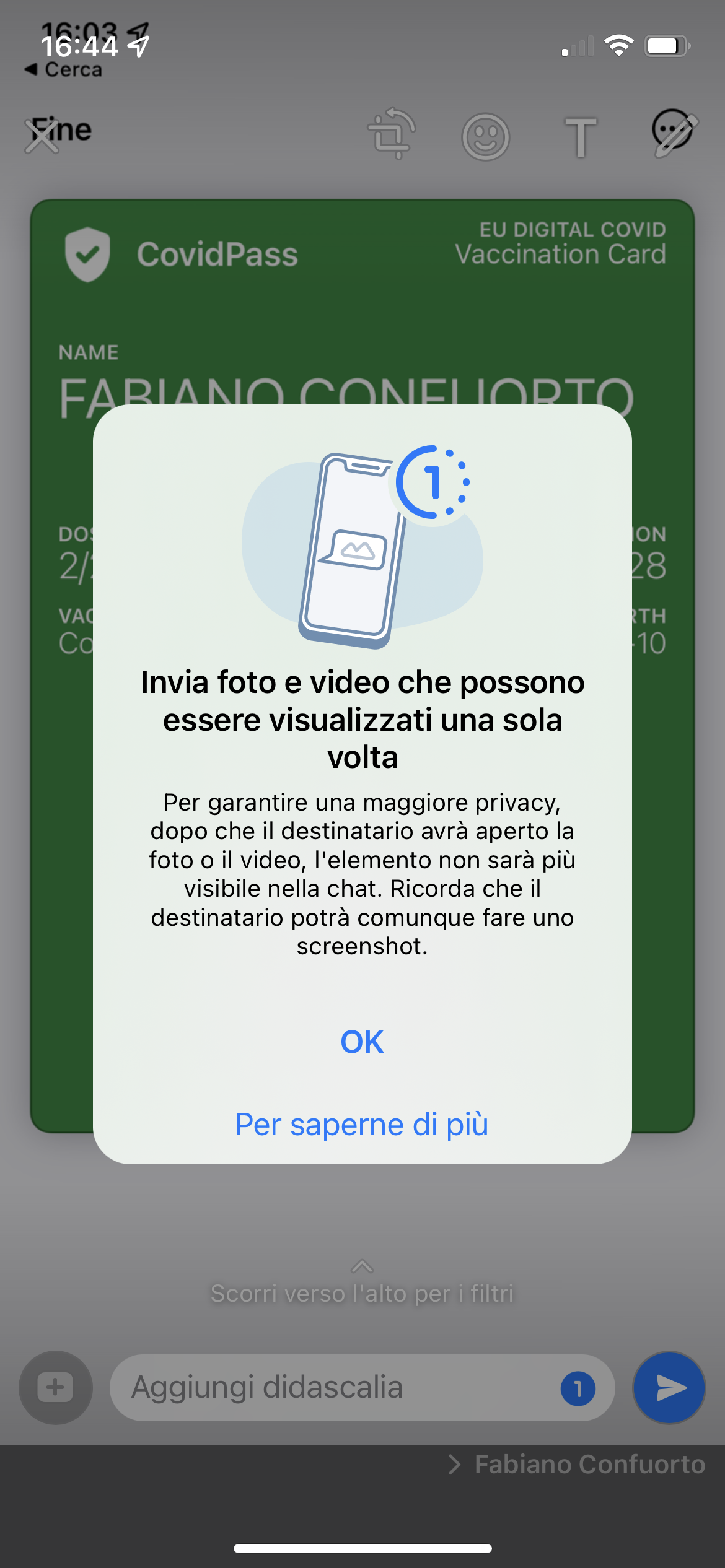Add text with the T tool

580,137
